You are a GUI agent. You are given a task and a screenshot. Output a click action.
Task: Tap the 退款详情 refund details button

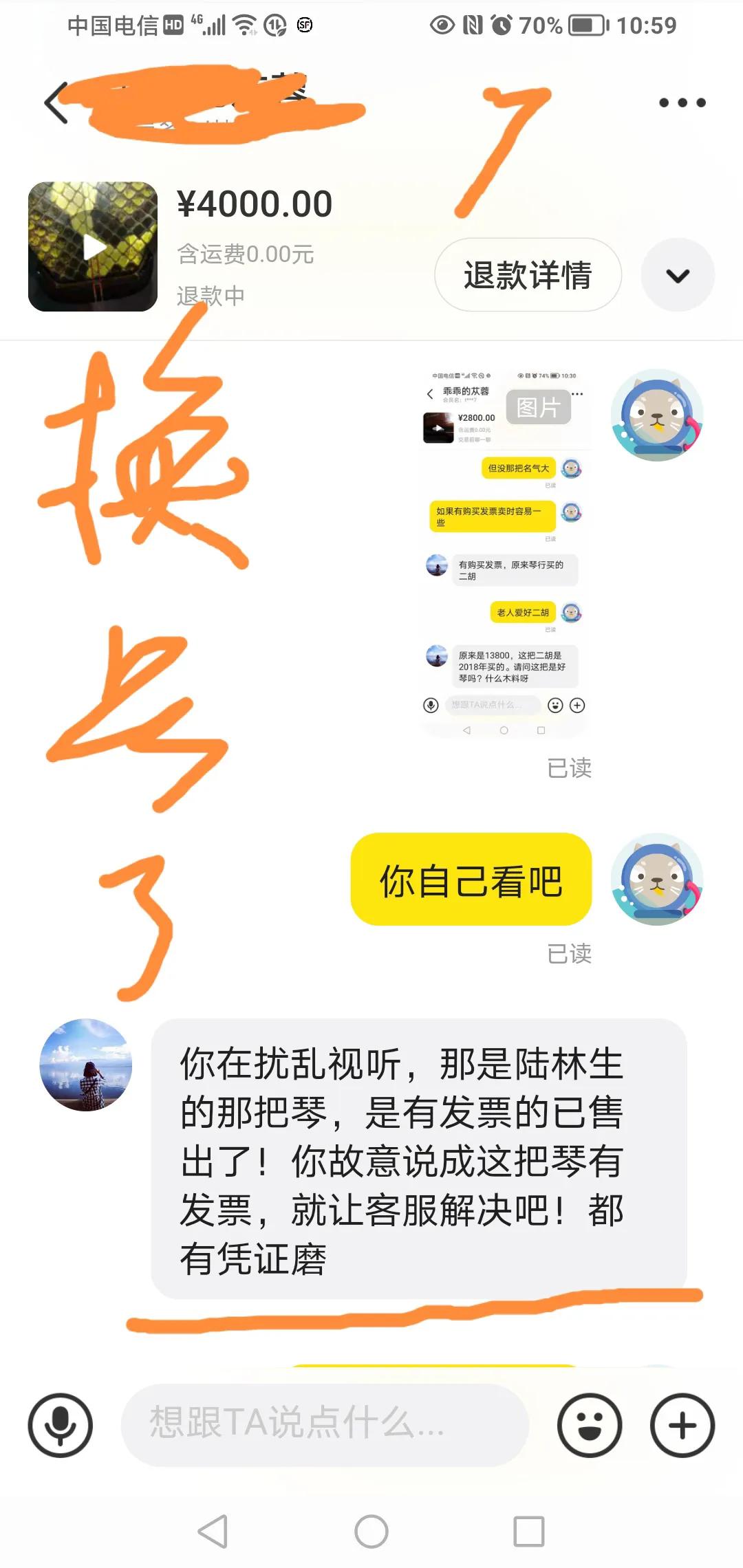point(528,274)
